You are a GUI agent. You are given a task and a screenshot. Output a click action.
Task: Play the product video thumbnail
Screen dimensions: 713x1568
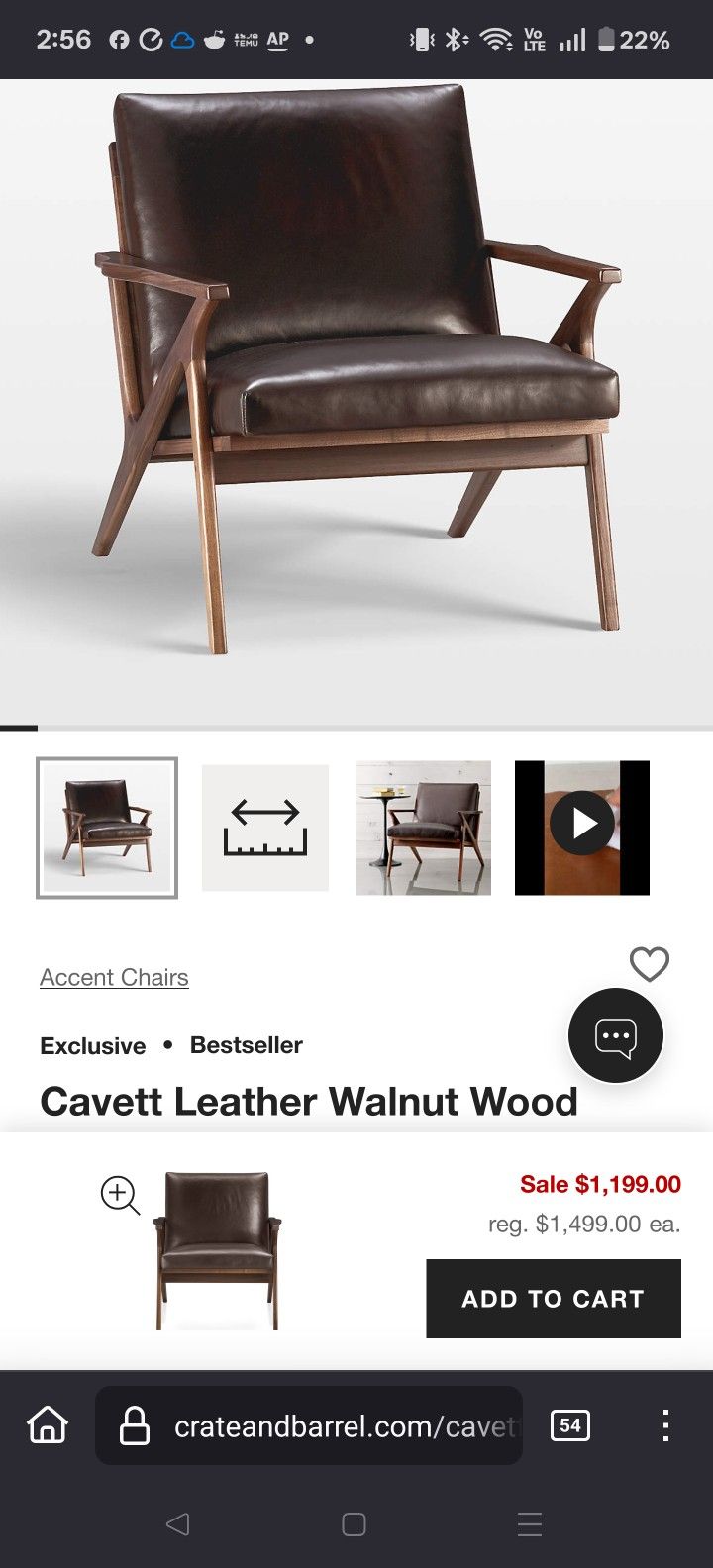[581, 823]
